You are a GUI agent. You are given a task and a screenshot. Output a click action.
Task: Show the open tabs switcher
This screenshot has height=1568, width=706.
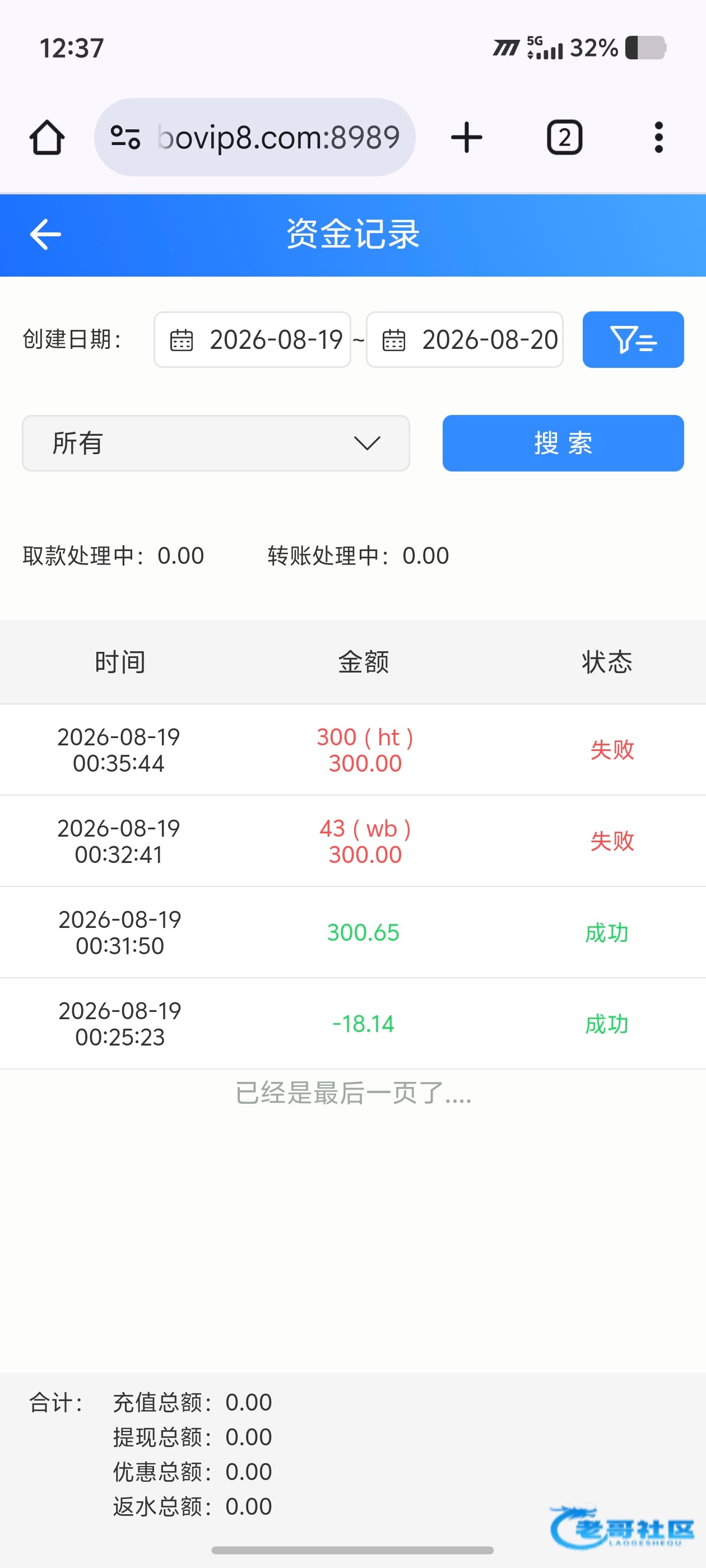pyautogui.click(x=564, y=138)
